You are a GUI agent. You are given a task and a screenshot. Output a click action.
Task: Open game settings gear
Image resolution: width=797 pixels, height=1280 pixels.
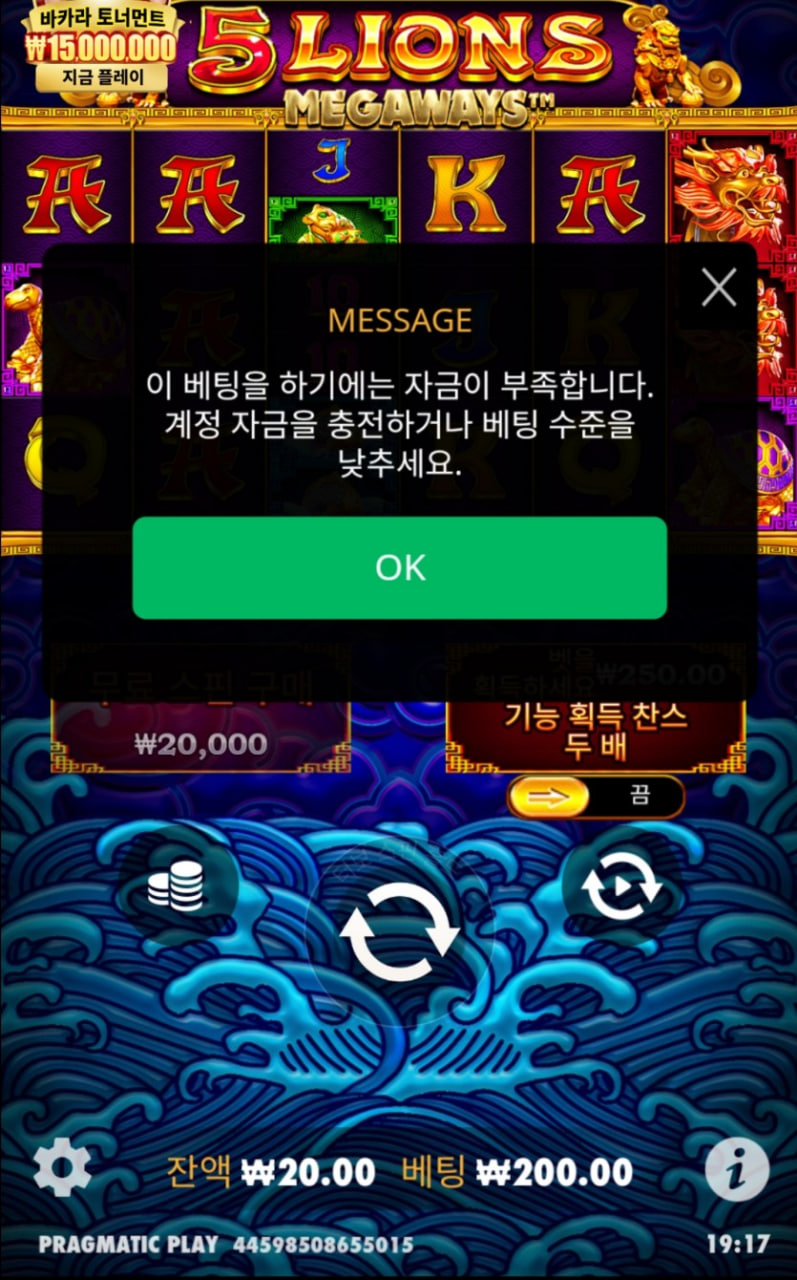coord(62,1167)
